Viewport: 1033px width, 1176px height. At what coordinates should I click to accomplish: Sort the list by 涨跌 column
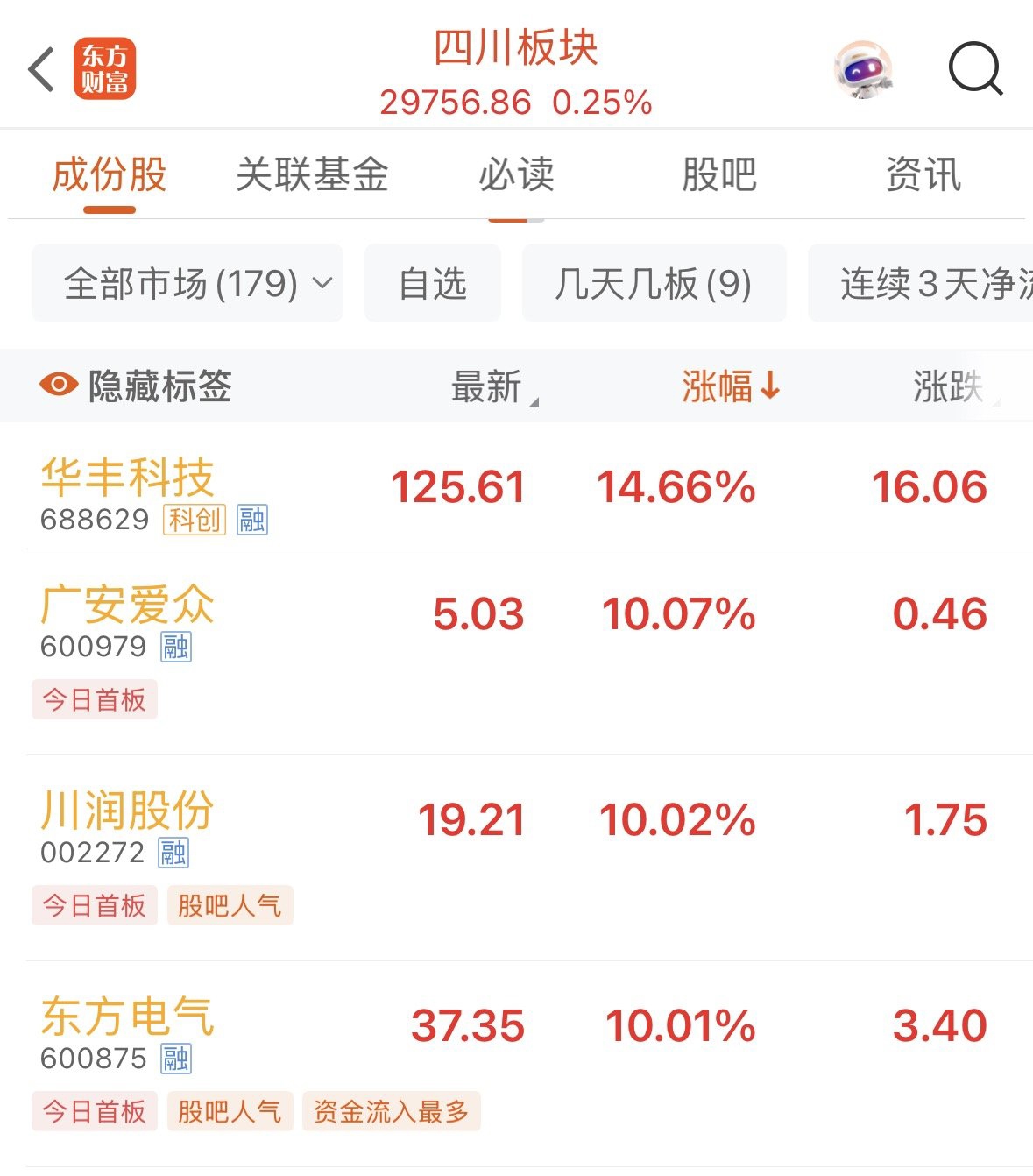(x=949, y=386)
